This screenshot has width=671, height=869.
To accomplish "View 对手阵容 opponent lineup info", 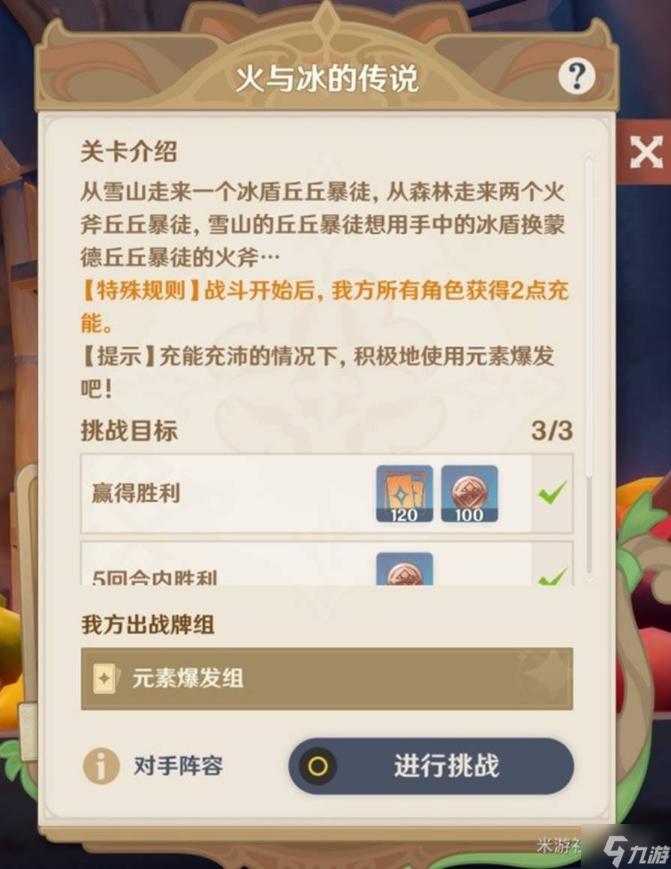I will pyautogui.click(x=154, y=767).
